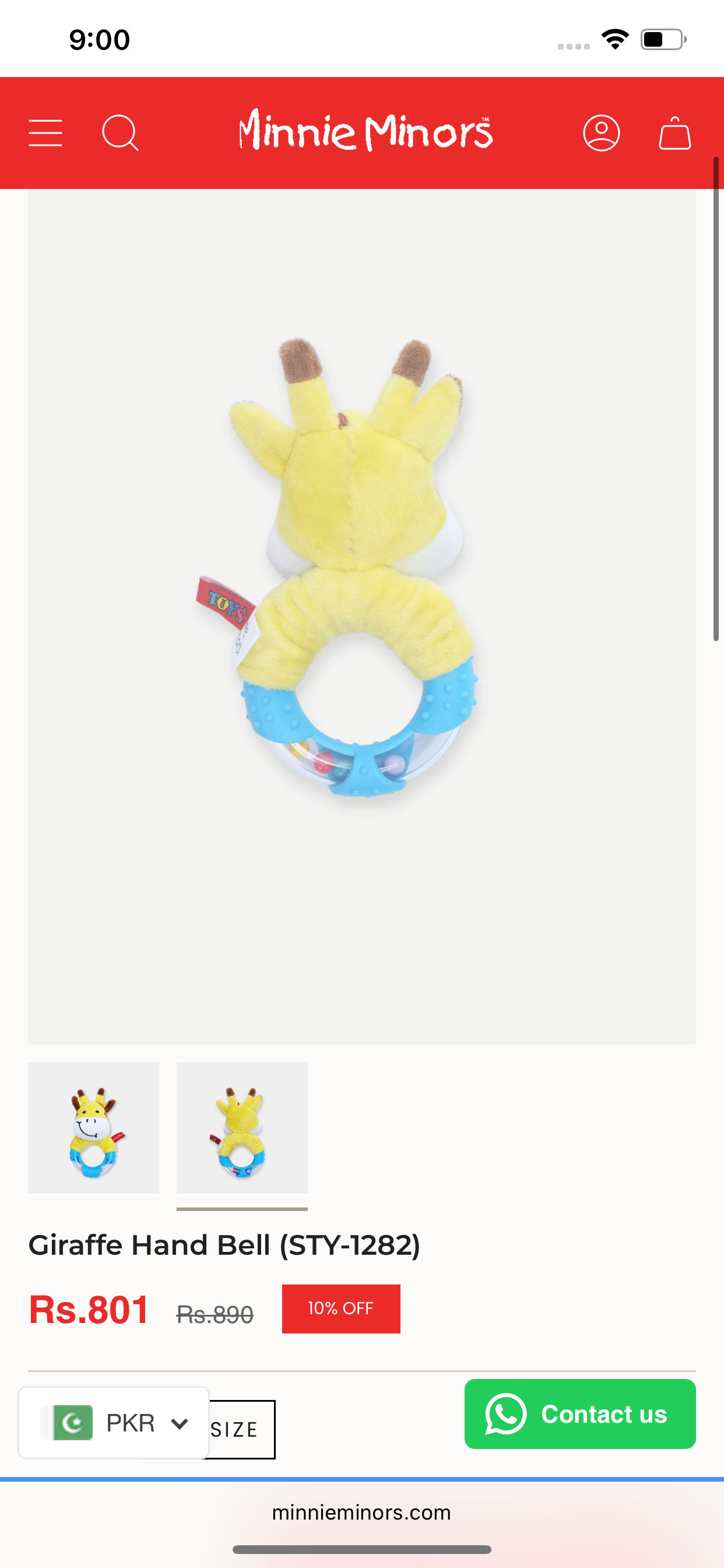Contact us via WhatsApp
The height and width of the screenshot is (1568, 724).
(x=580, y=1413)
